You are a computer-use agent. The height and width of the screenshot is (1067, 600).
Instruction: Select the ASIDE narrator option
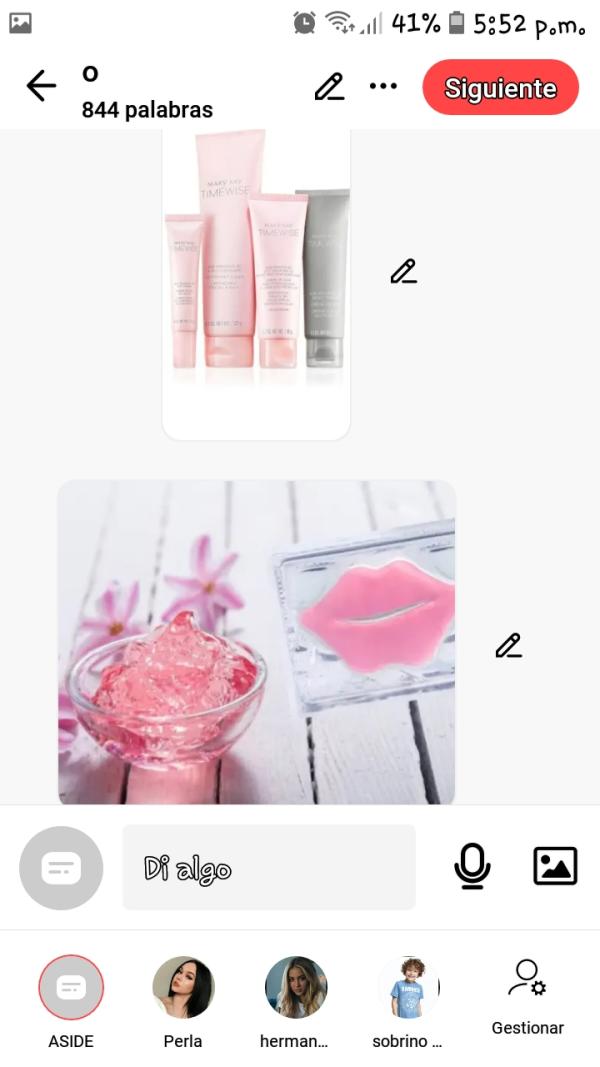click(x=71, y=988)
